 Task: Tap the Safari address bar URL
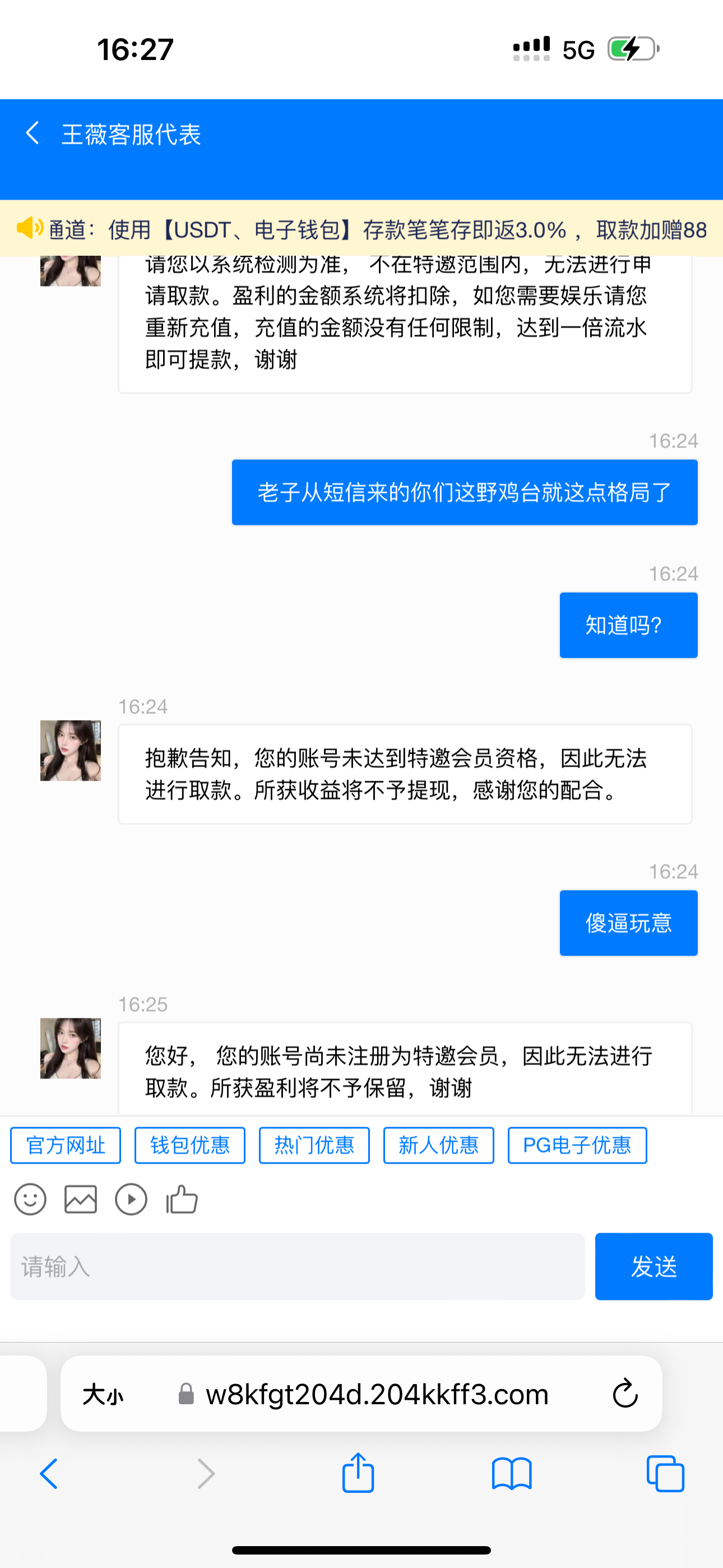(x=377, y=1394)
